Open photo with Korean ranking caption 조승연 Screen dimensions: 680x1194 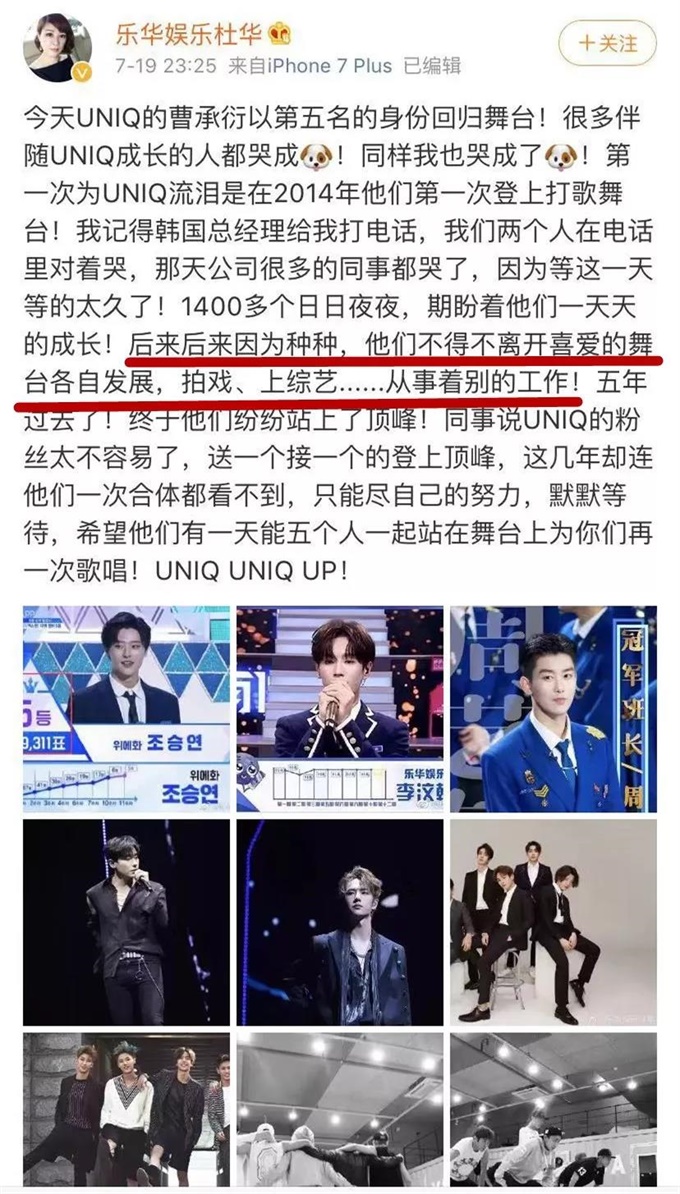(x=126, y=708)
